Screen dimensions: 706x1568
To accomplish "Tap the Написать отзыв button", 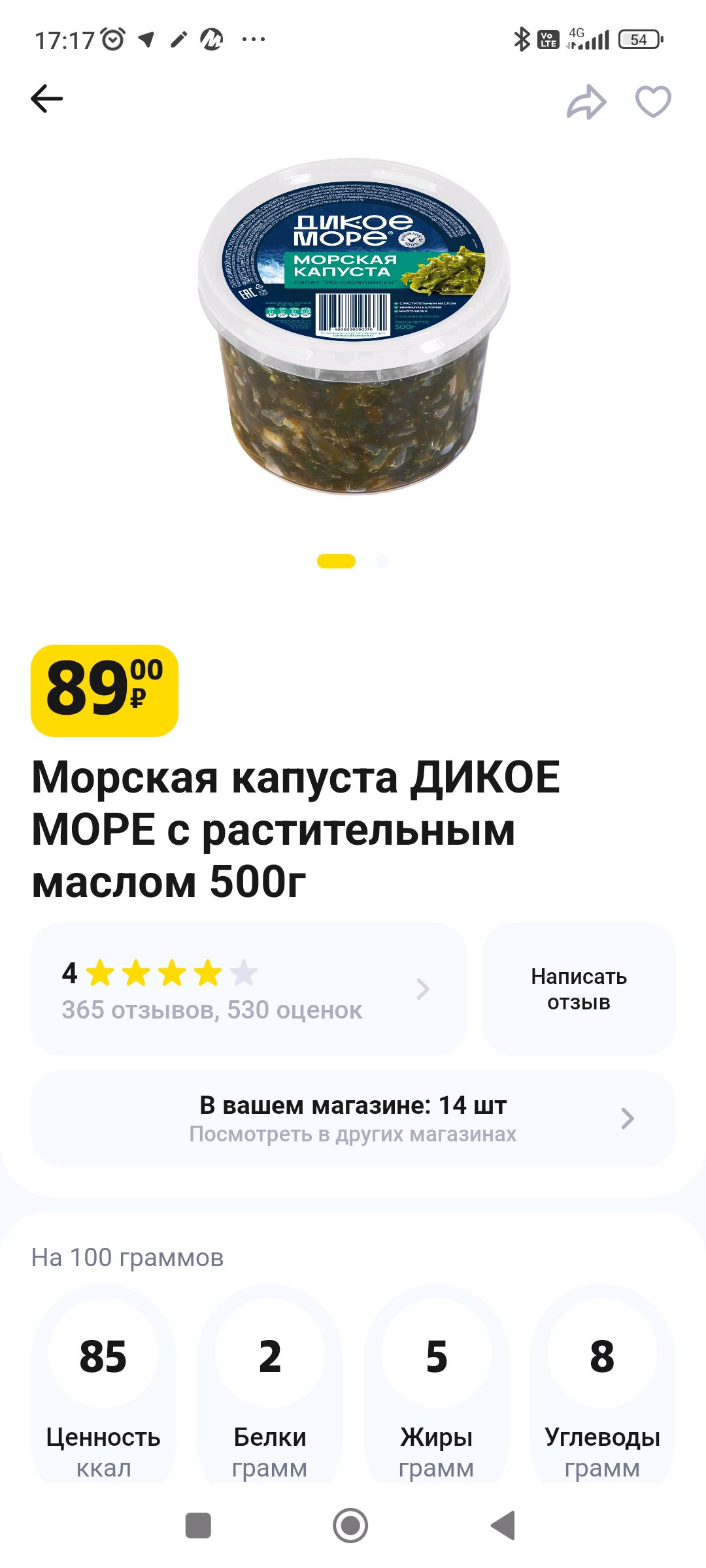I will coord(579,989).
